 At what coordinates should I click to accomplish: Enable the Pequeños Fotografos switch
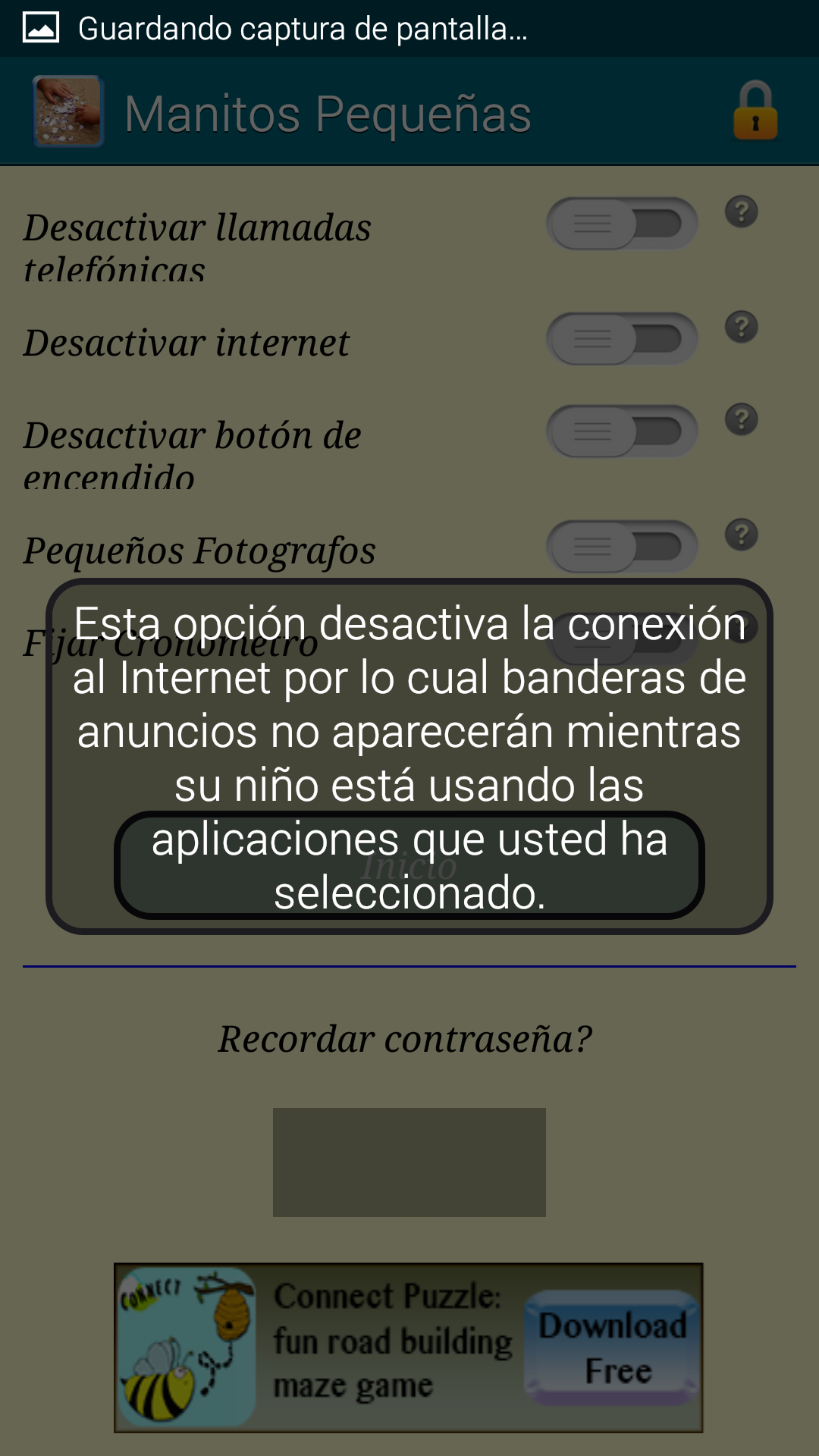coord(622,546)
